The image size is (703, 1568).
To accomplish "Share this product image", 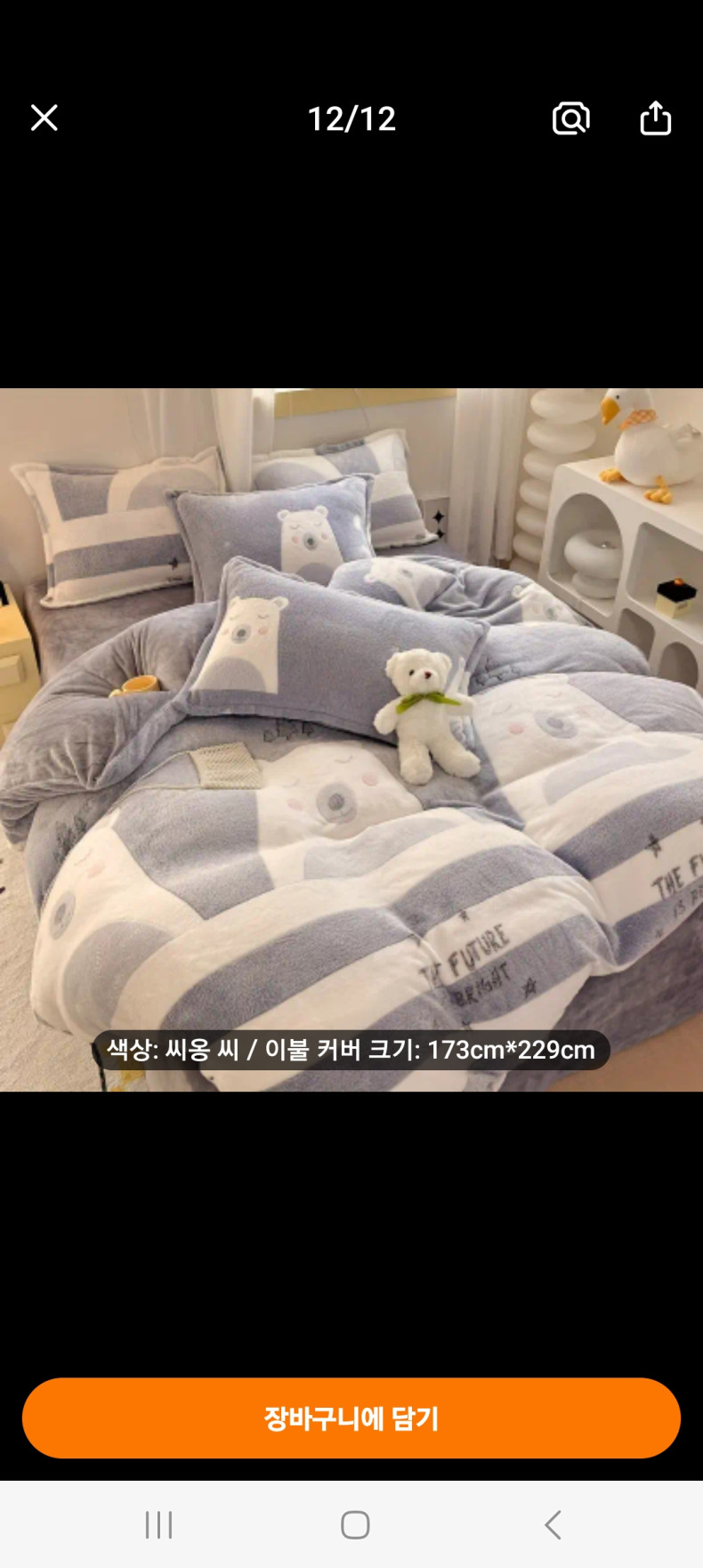I will (x=655, y=118).
